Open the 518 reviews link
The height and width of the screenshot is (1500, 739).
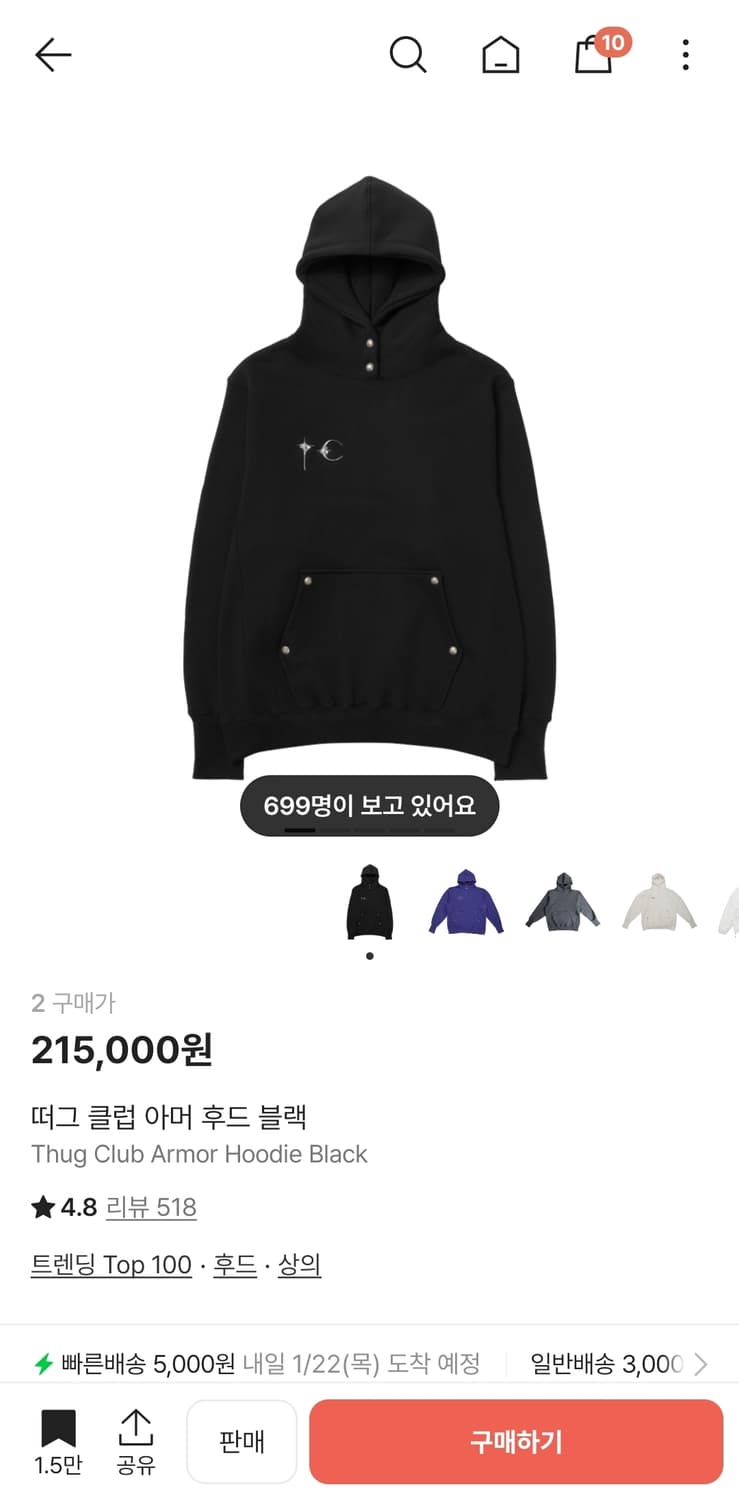[150, 1208]
